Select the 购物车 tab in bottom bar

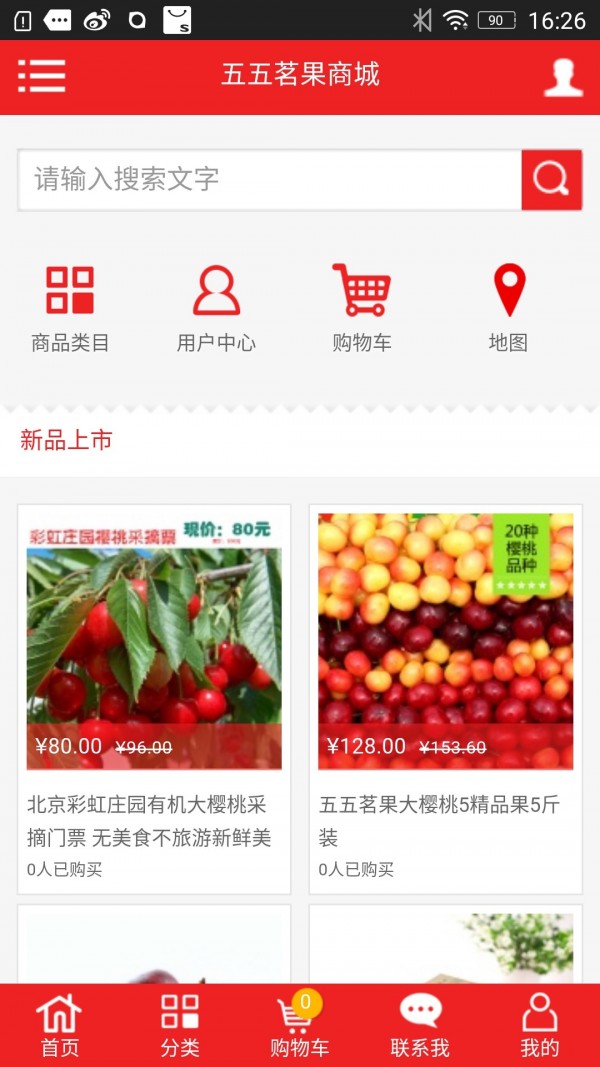[299, 1026]
